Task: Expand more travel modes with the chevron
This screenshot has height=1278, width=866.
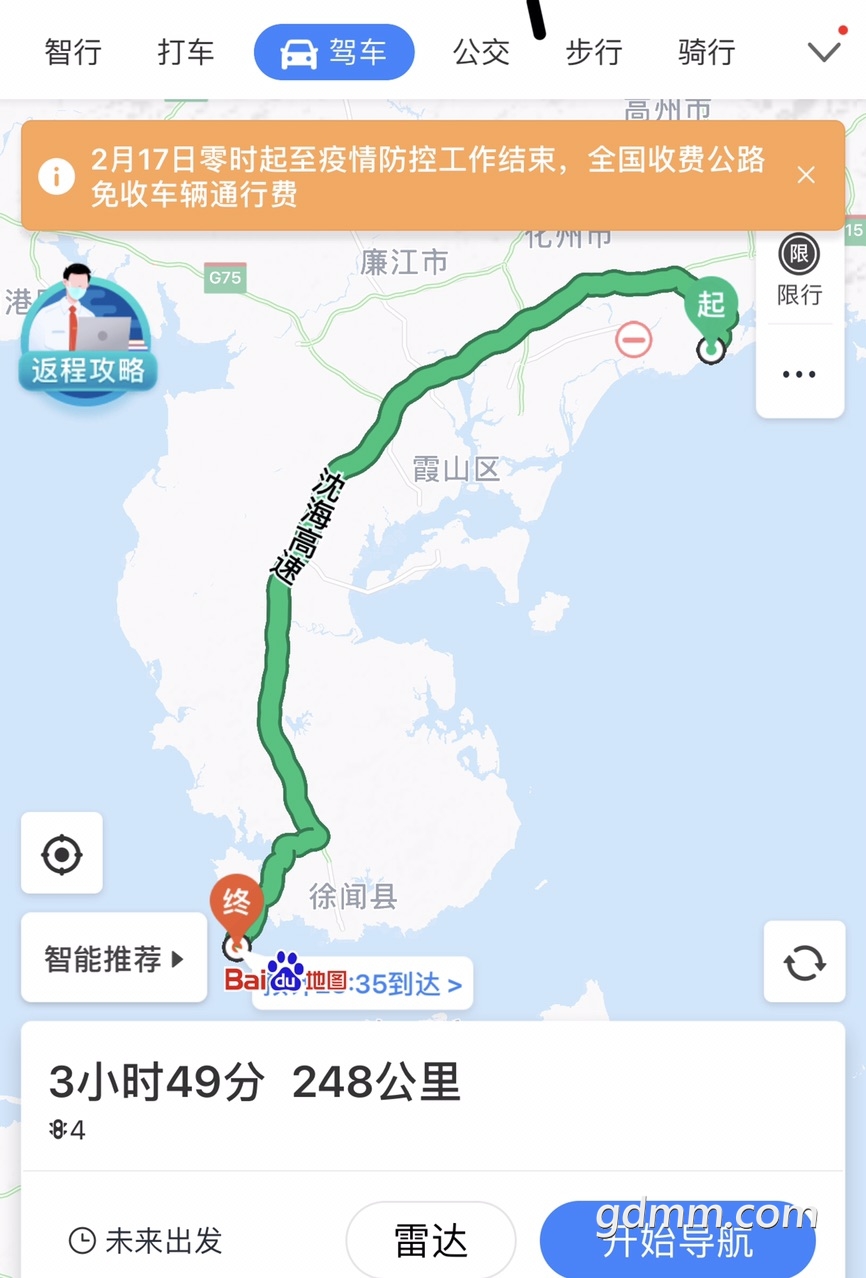Action: 825,51
